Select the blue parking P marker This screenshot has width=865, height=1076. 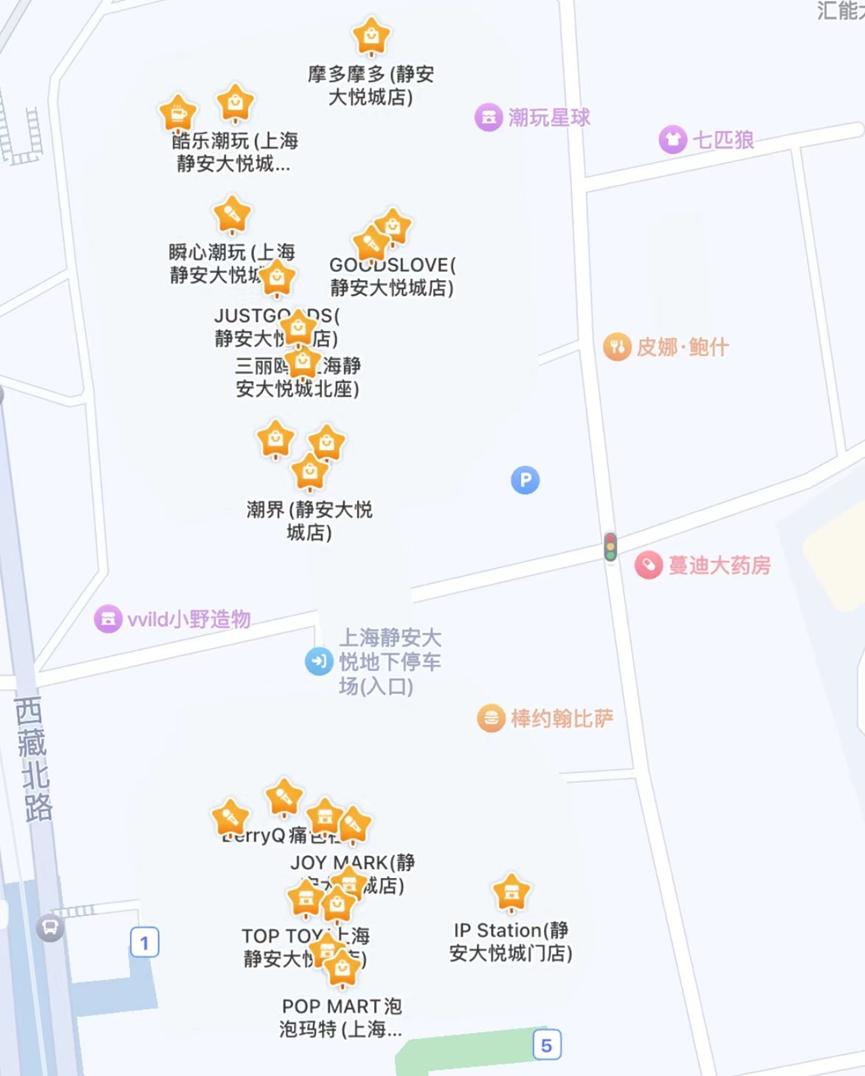525,481
